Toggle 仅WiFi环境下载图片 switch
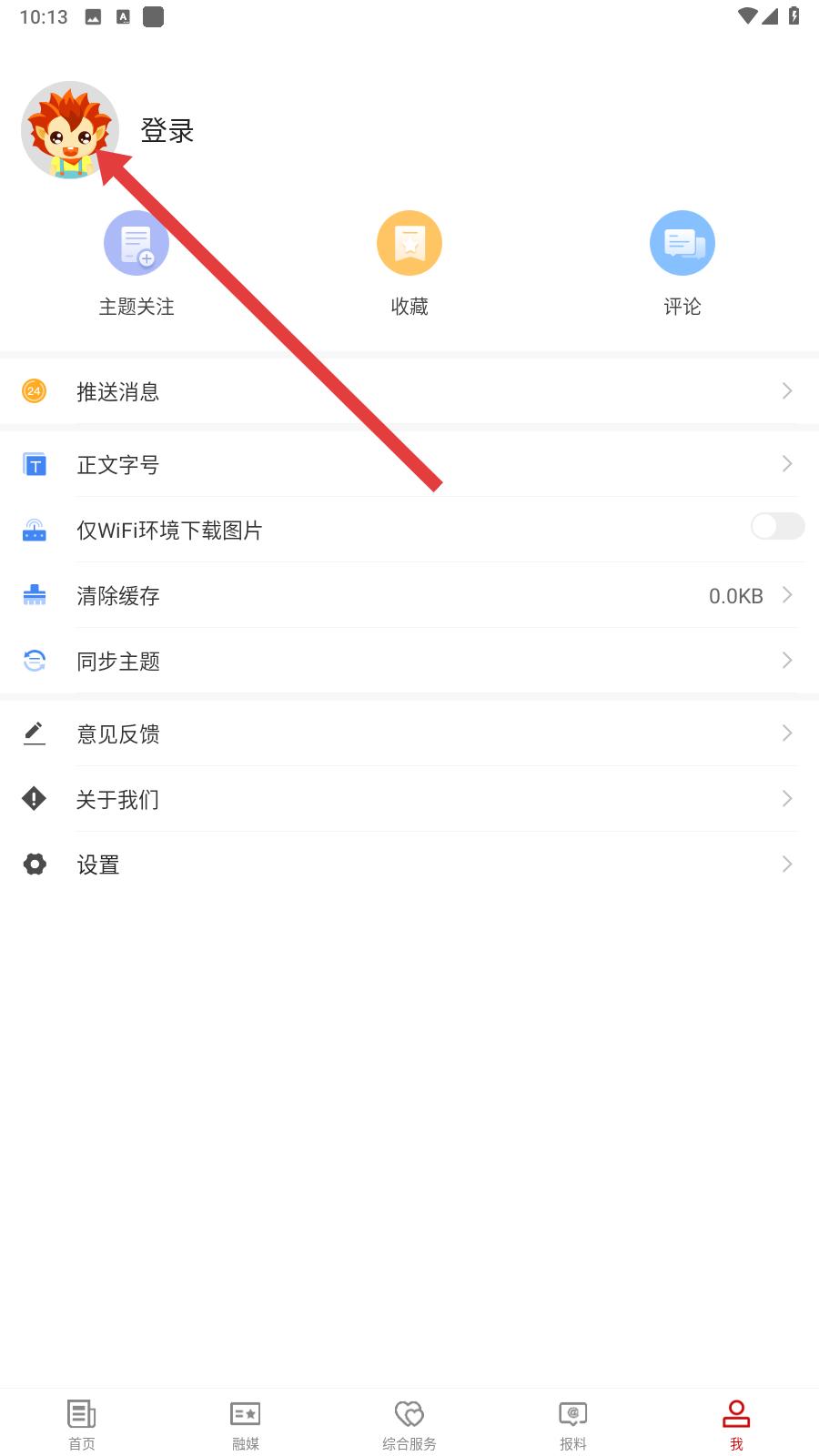The width and height of the screenshot is (819, 1456). [x=777, y=526]
